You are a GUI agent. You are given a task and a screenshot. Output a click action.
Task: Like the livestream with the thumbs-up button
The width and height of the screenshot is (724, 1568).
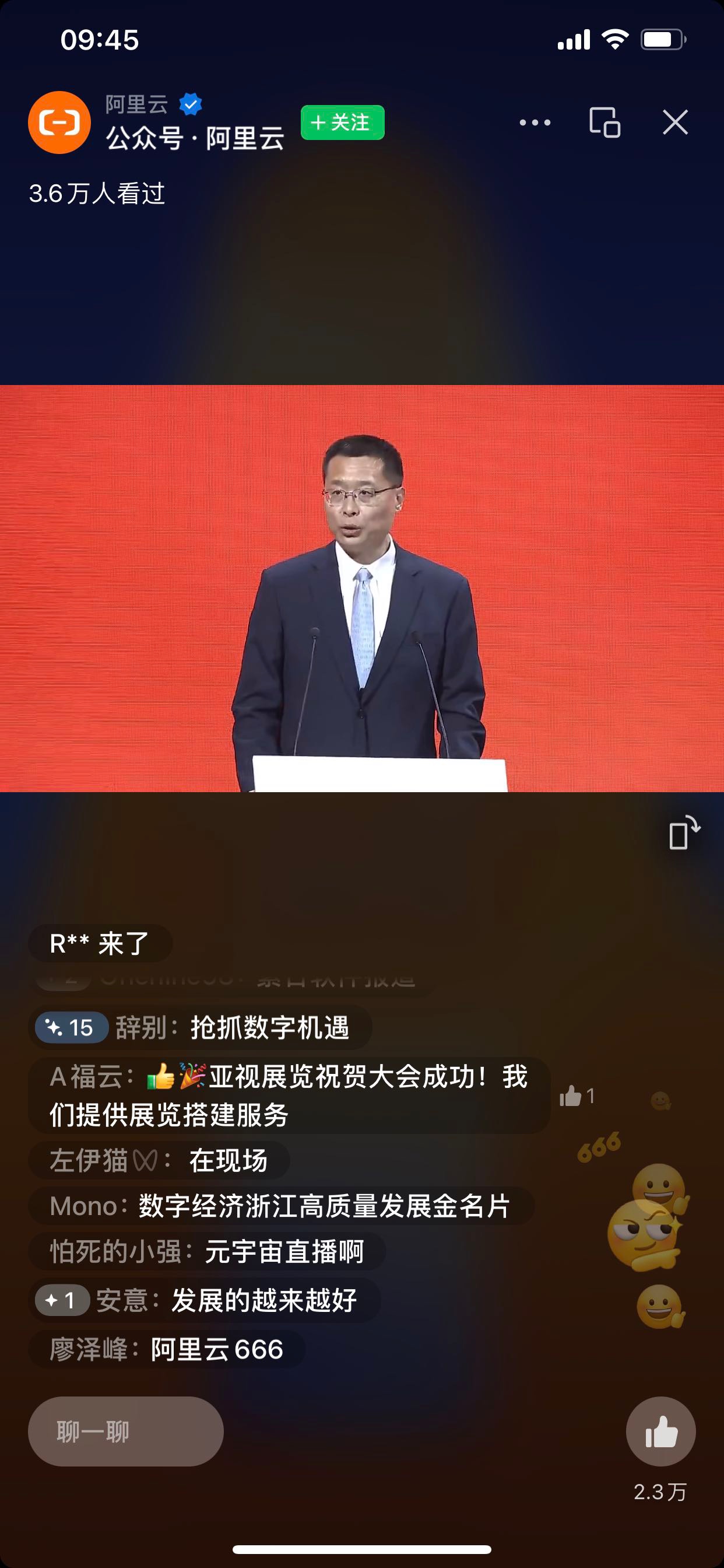tap(660, 1431)
